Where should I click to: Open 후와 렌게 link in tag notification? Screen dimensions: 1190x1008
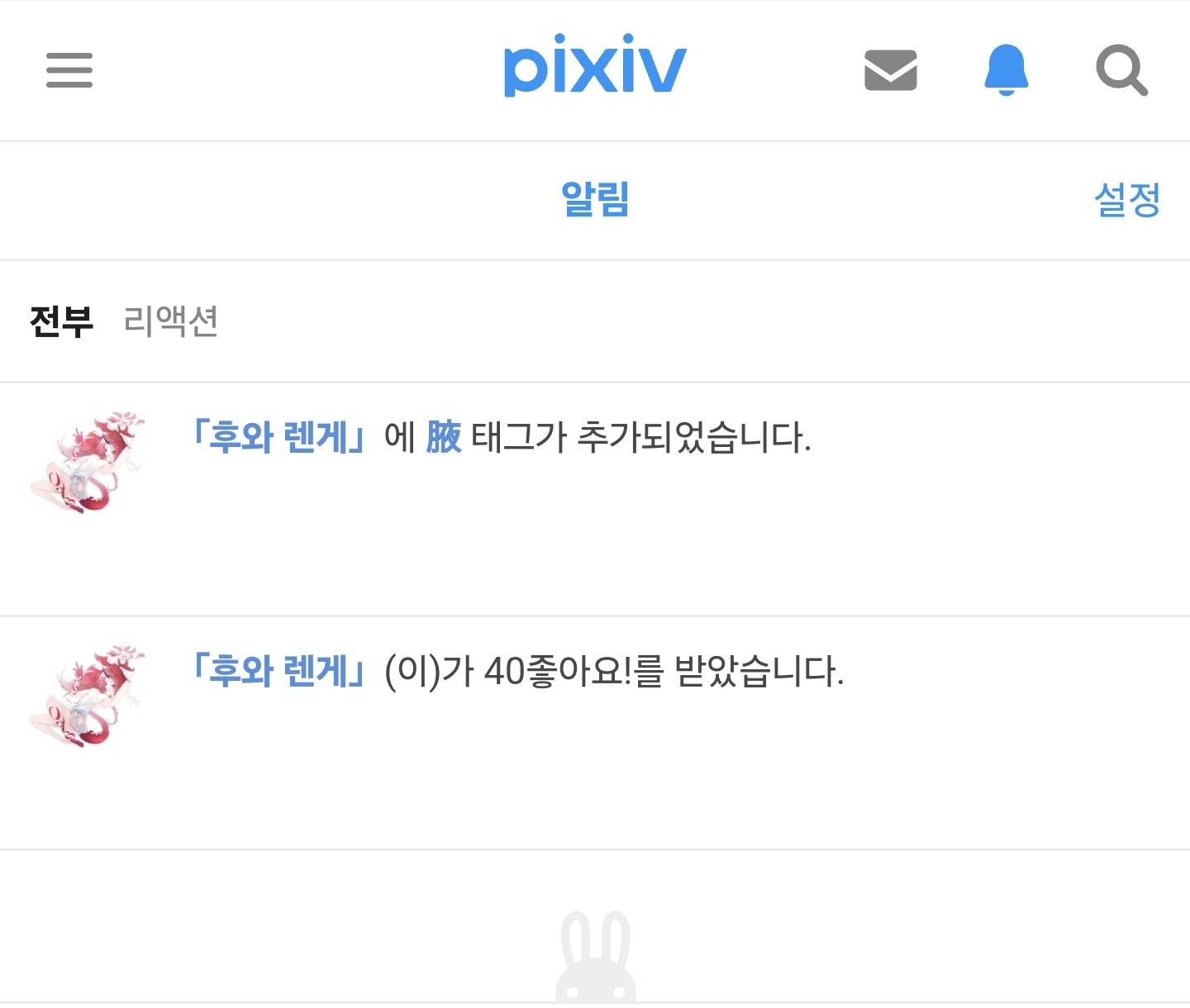point(278,436)
